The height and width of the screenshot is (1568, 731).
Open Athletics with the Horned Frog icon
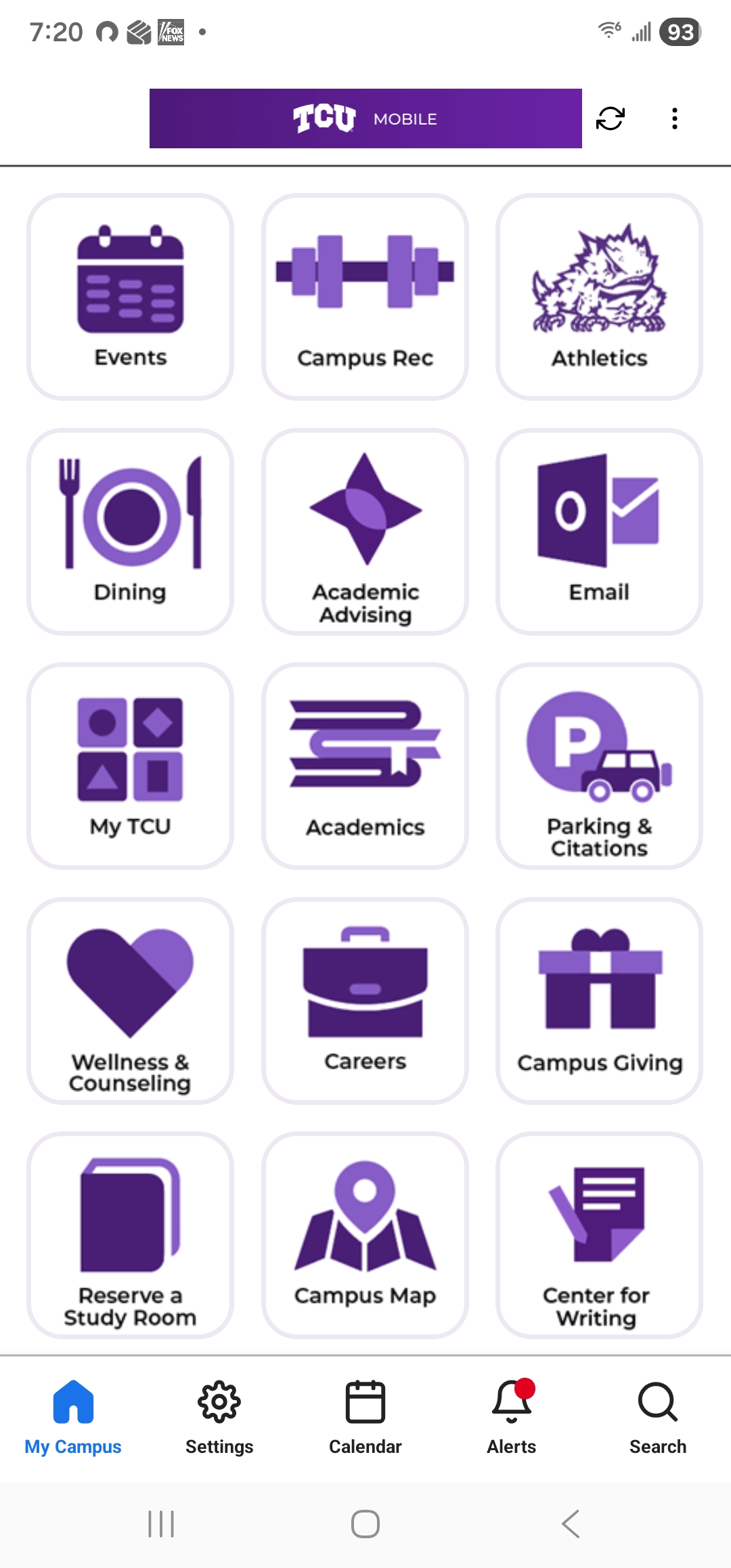[598, 291]
